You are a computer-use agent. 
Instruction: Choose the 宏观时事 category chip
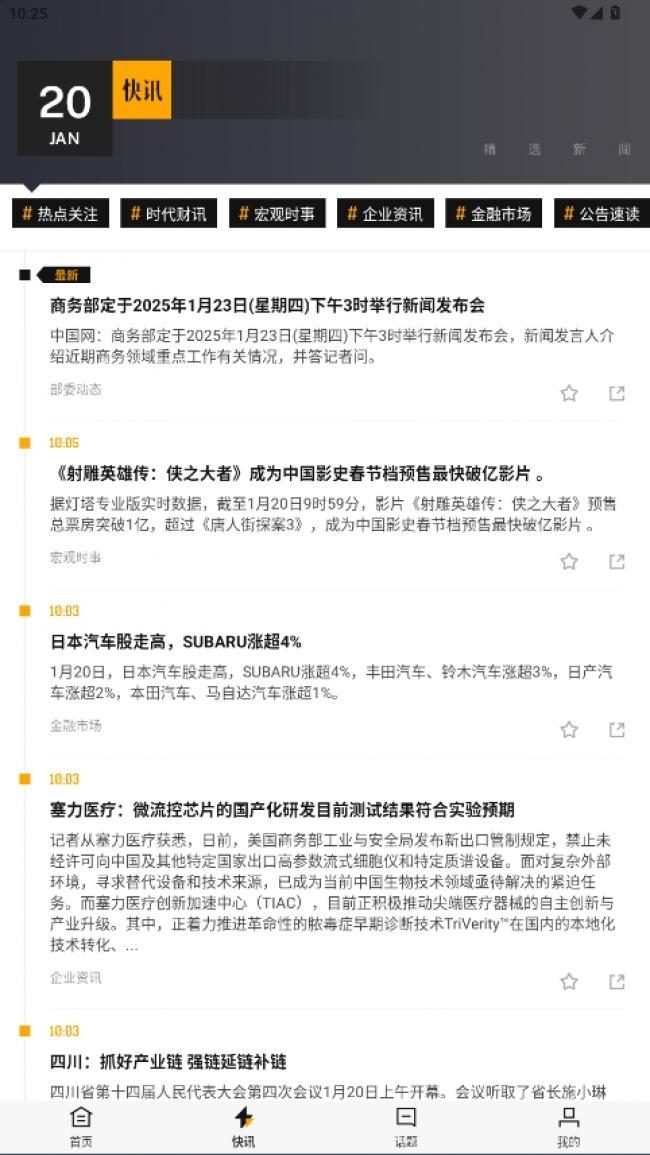277,214
